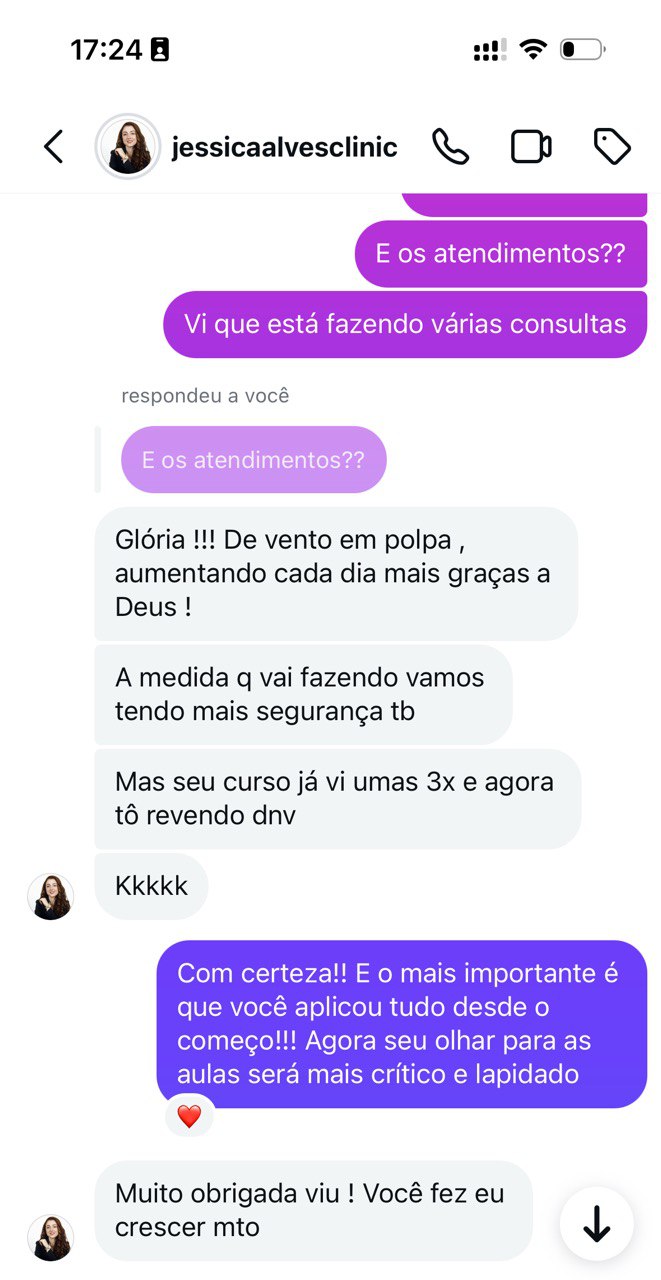Screen dimensions: 661x1280
Task: Go back to the inbox list
Action: (x=54, y=148)
